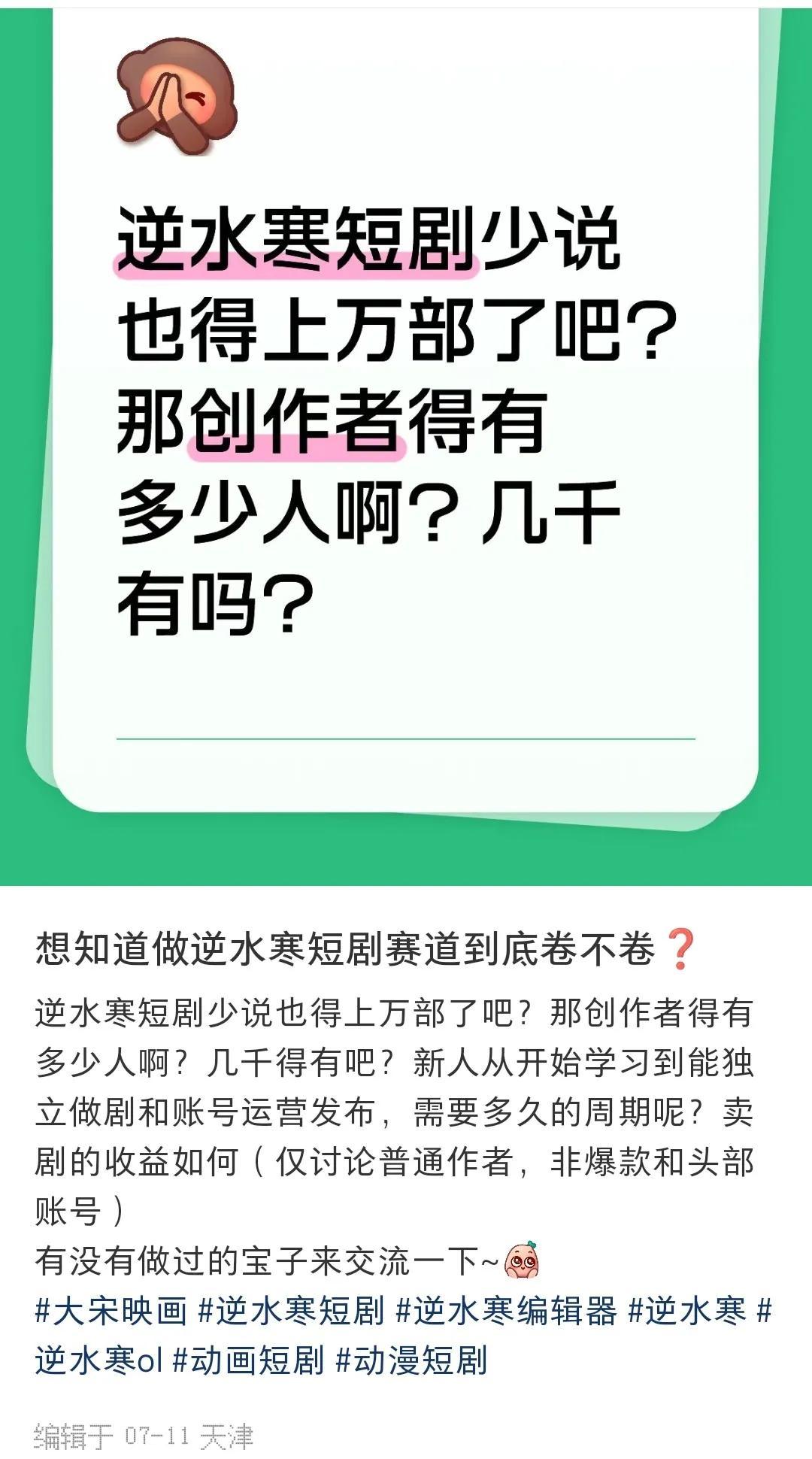The image size is (812, 1459).
Task: View the #动漫短剧 topic page
Action: click(411, 1360)
